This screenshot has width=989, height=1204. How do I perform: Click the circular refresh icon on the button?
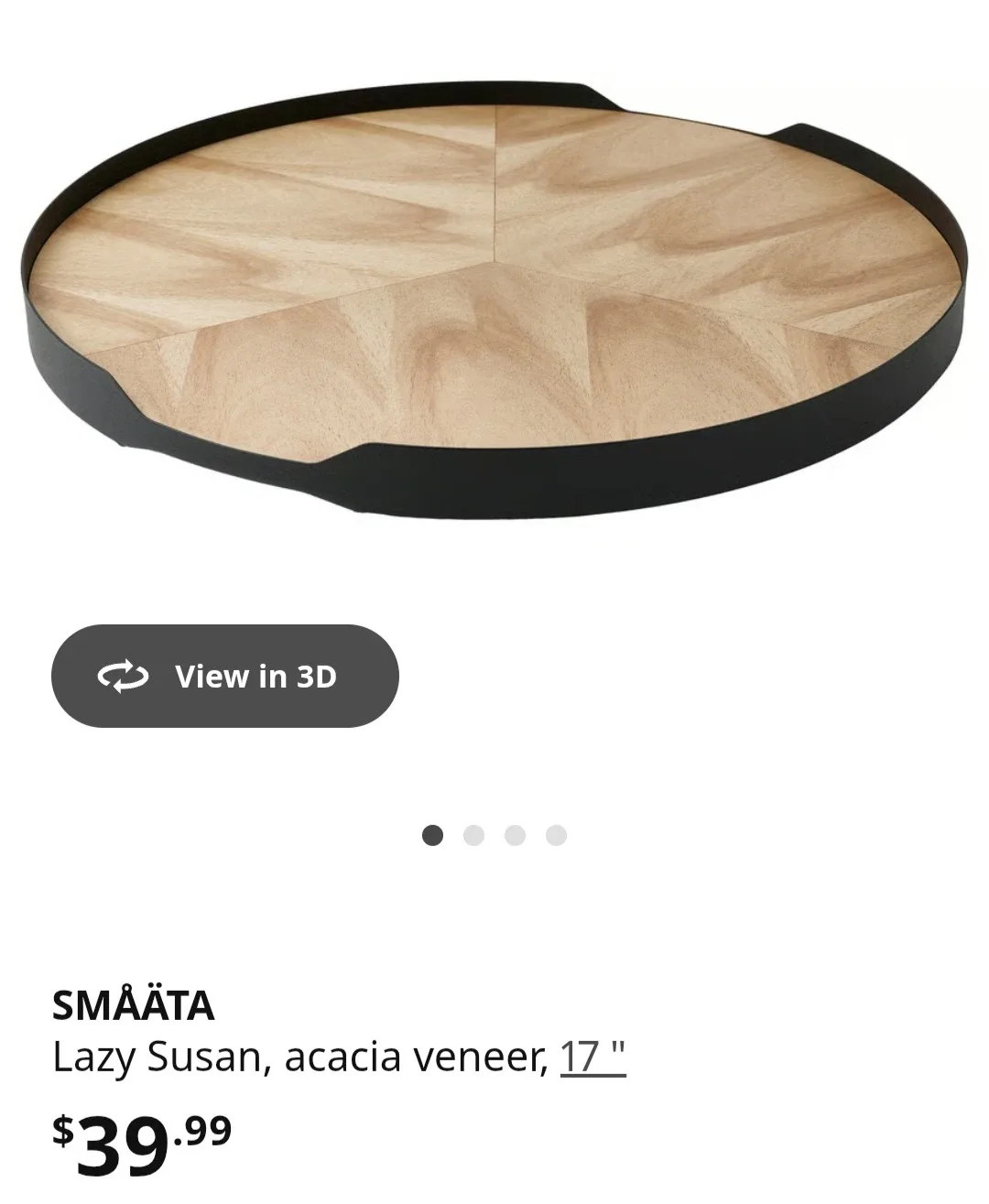pos(124,677)
